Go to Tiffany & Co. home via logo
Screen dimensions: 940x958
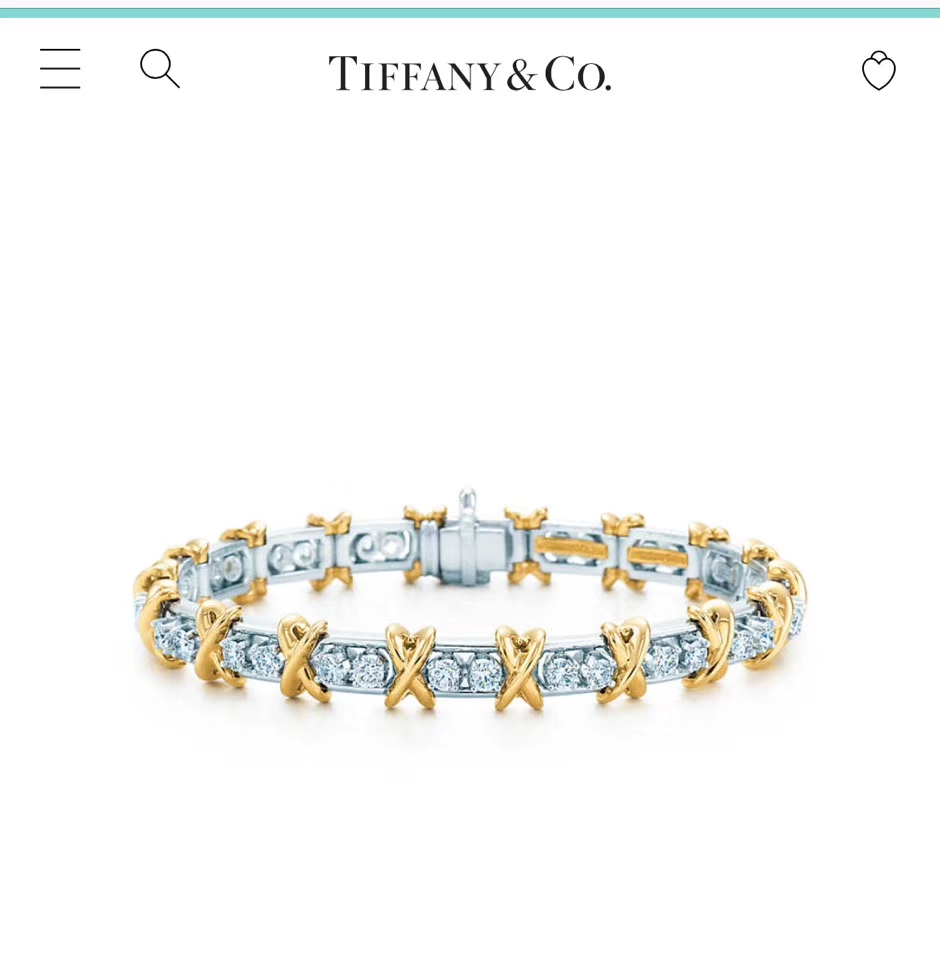(470, 73)
